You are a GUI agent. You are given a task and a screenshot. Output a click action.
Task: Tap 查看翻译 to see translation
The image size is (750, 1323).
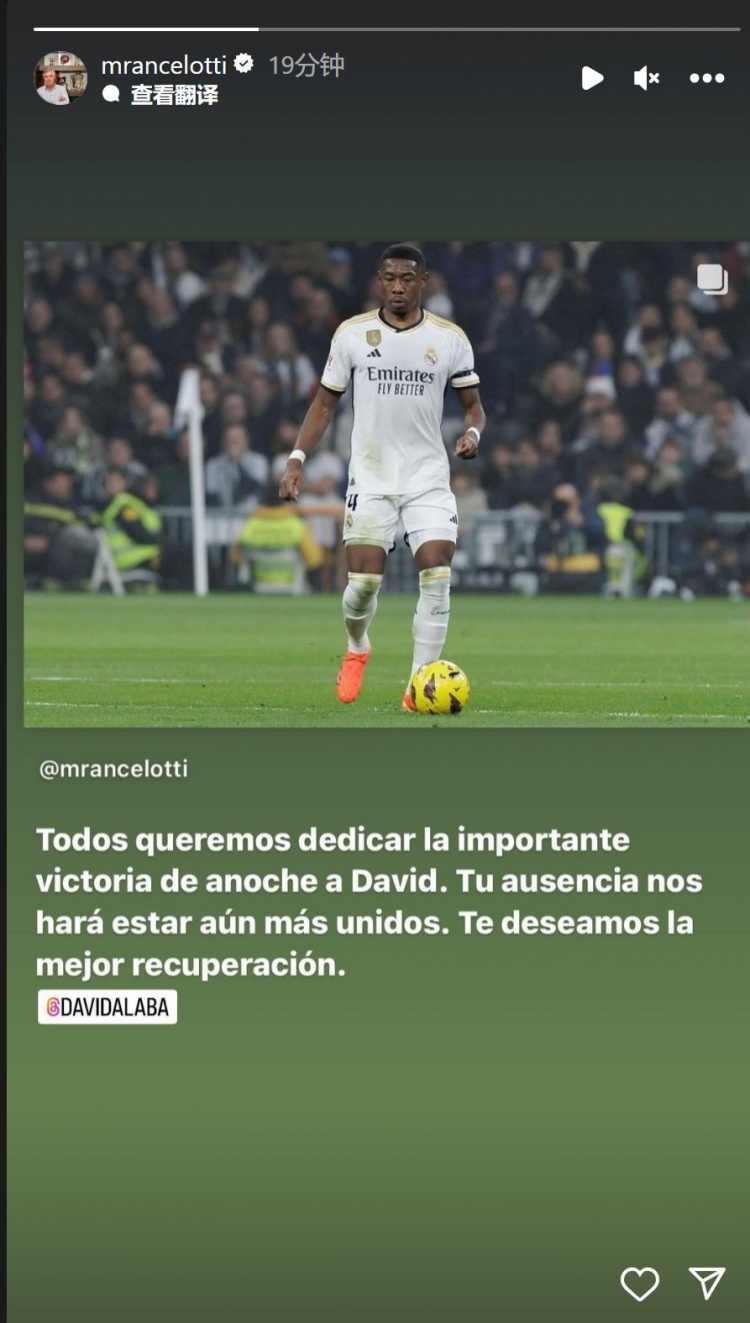point(173,95)
